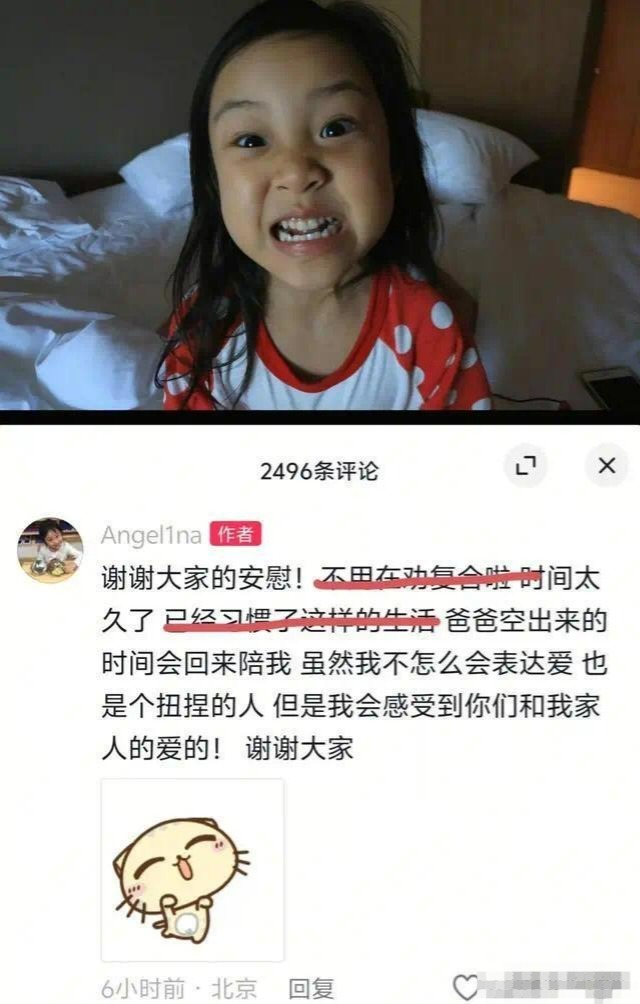Reply to Angel1na's comment via 回复
Viewport: 640px width, 1004px height.
(311, 988)
